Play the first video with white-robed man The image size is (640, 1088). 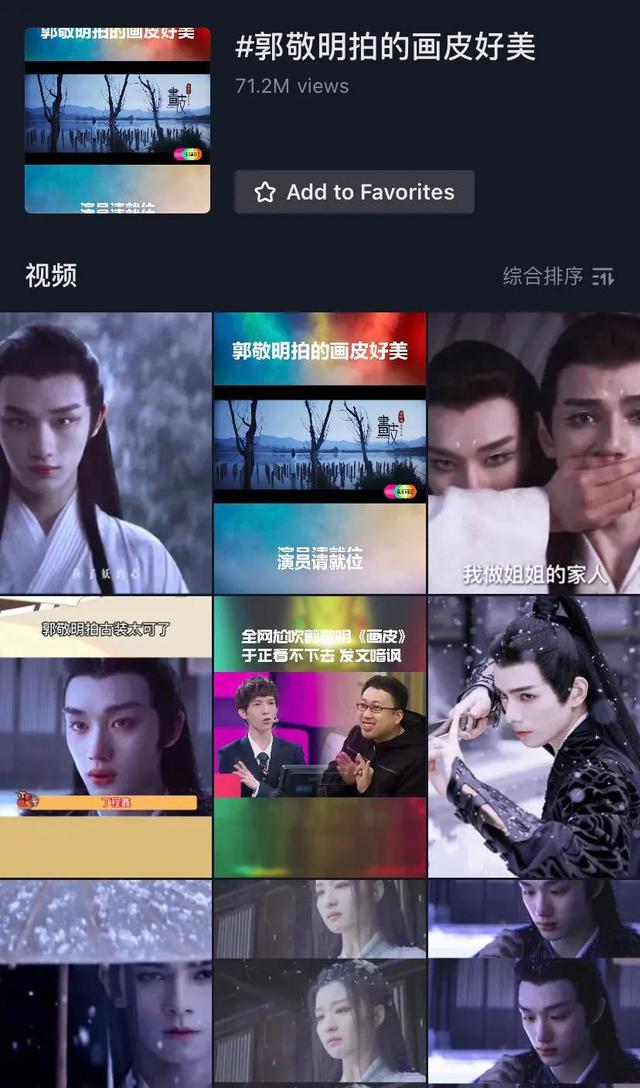pyautogui.click(x=105, y=452)
